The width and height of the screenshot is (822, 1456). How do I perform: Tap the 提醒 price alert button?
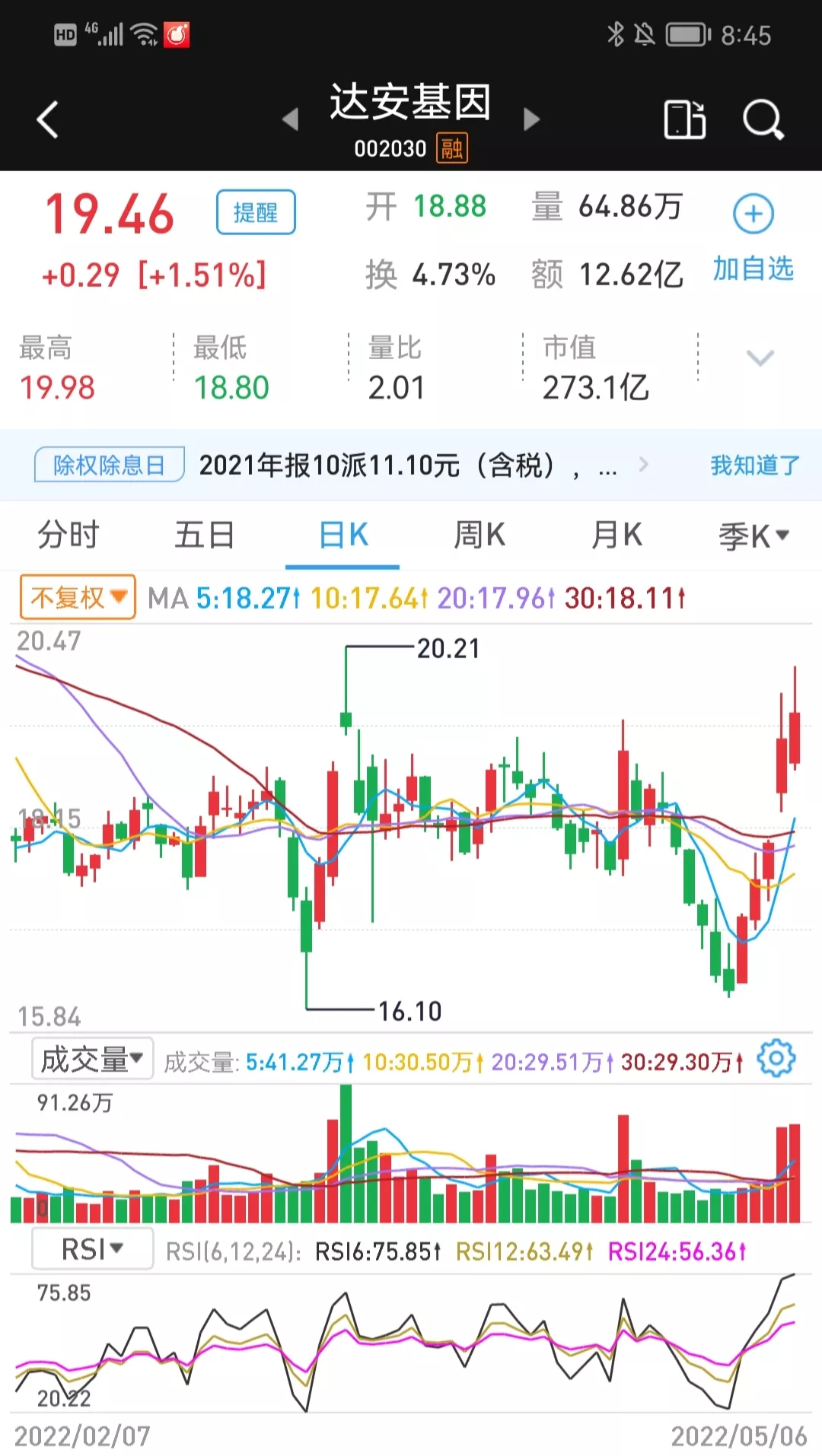point(256,212)
